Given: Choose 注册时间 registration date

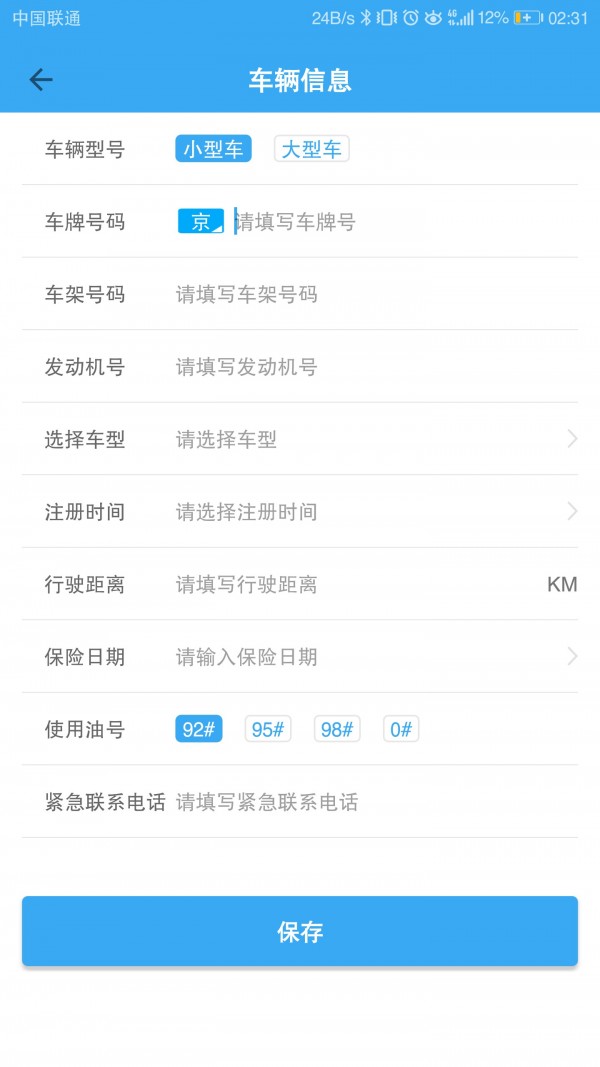Looking at the screenshot, I should [x=370, y=512].
